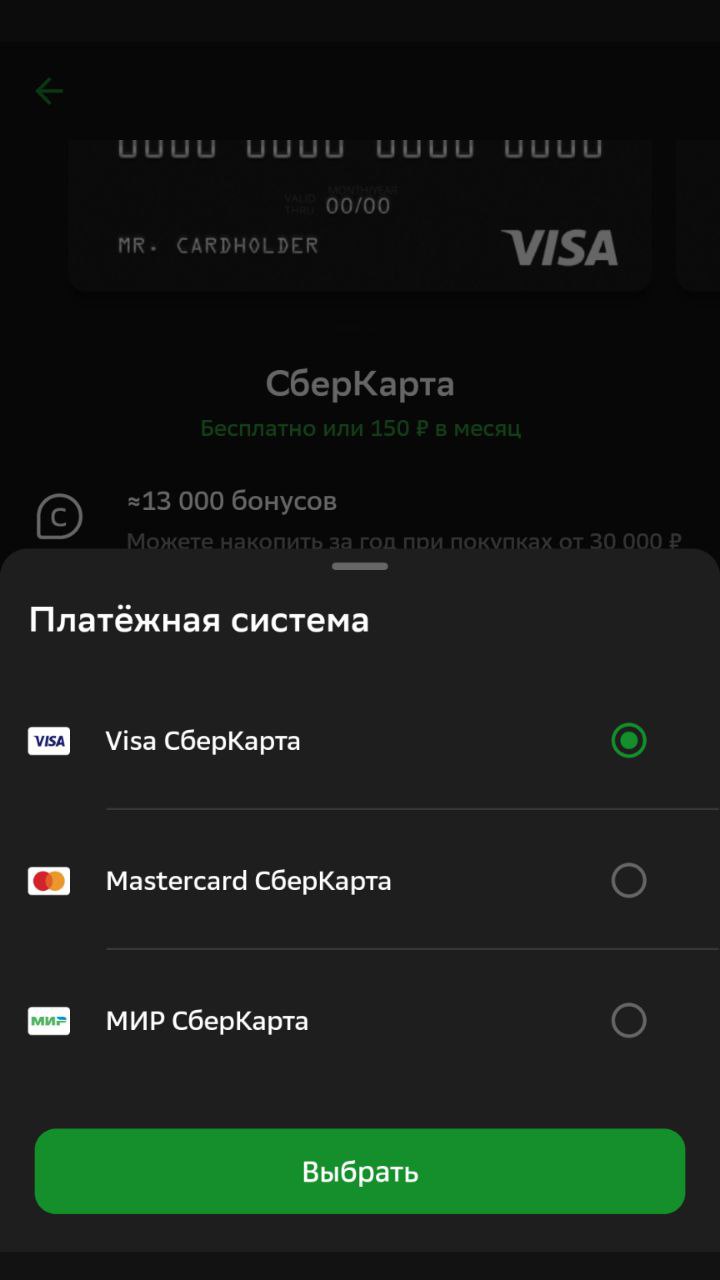Confirm selection with Выбрать button
This screenshot has height=1280, width=720.
point(360,1171)
